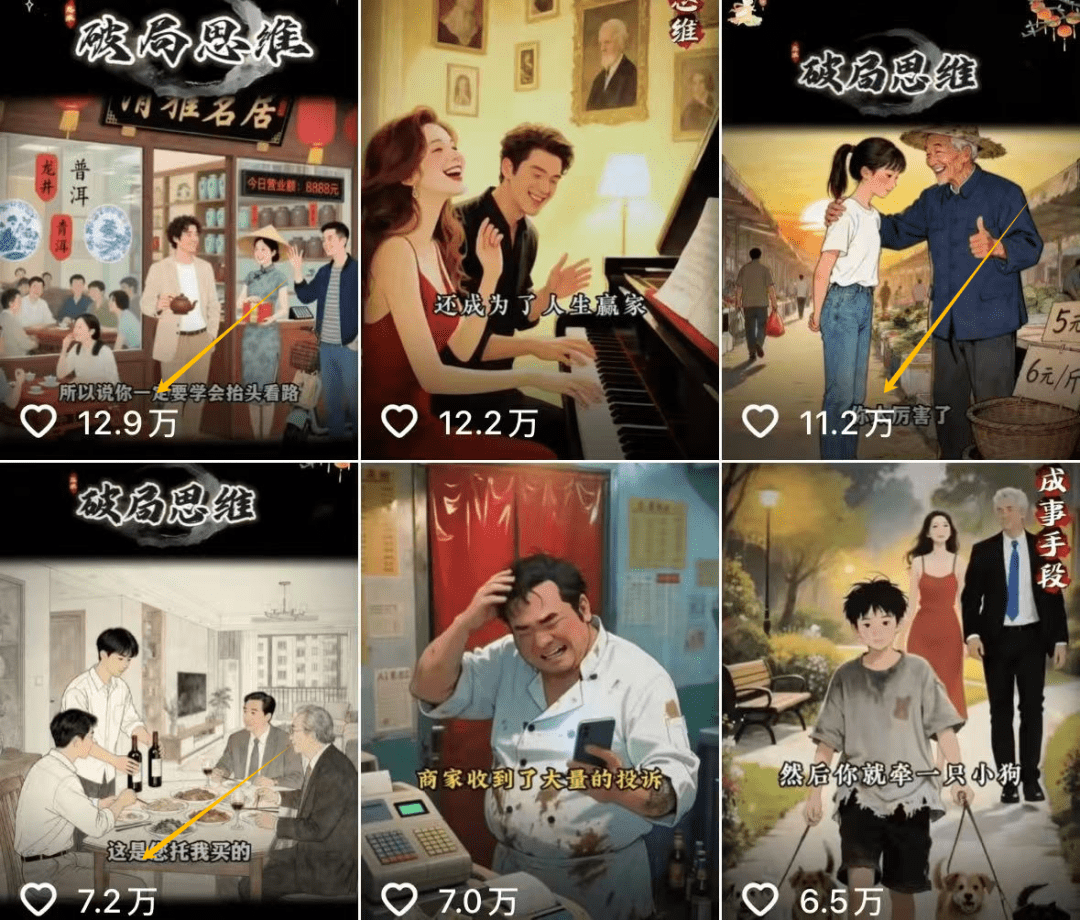Open the video with 12.9万 likes
This screenshot has height=920, width=1080.
(178, 230)
